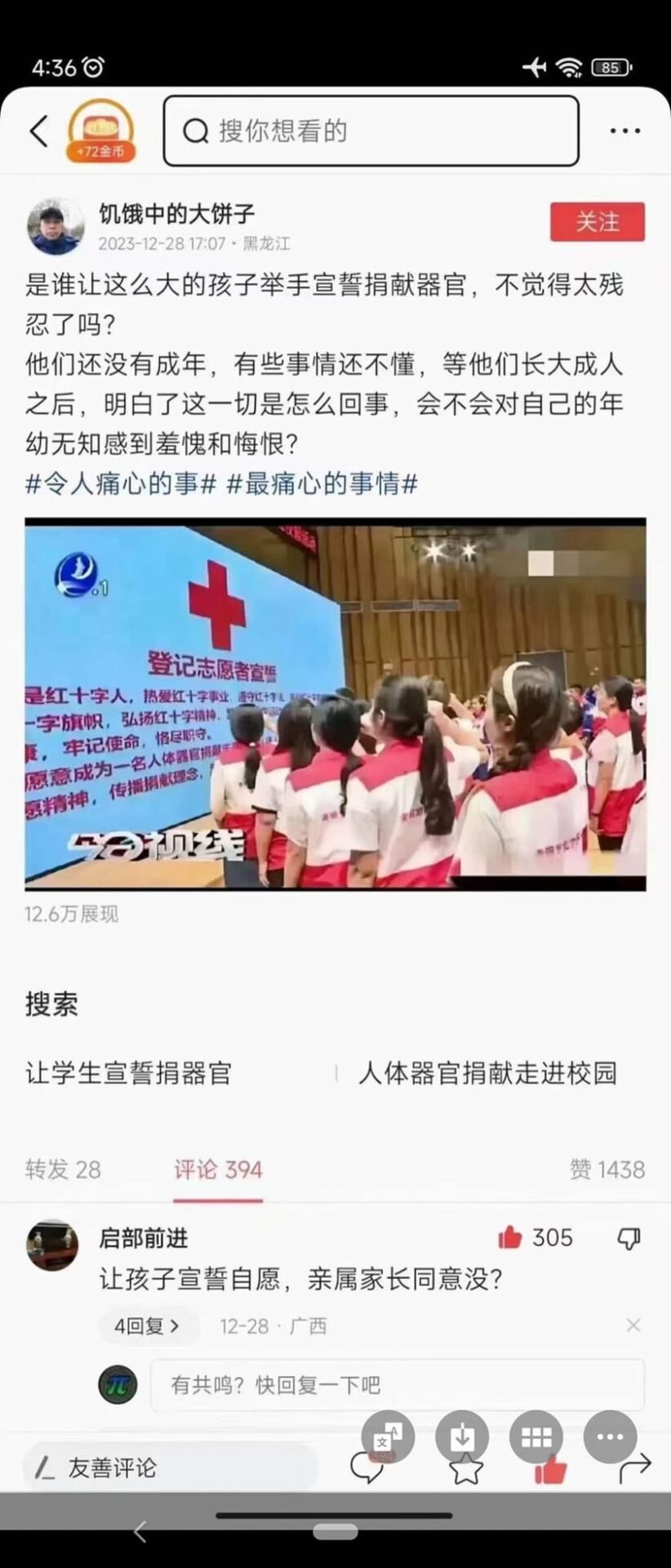This screenshot has width=671, height=1568.
Task: View the post's red cross photo
Action: coord(335,703)
